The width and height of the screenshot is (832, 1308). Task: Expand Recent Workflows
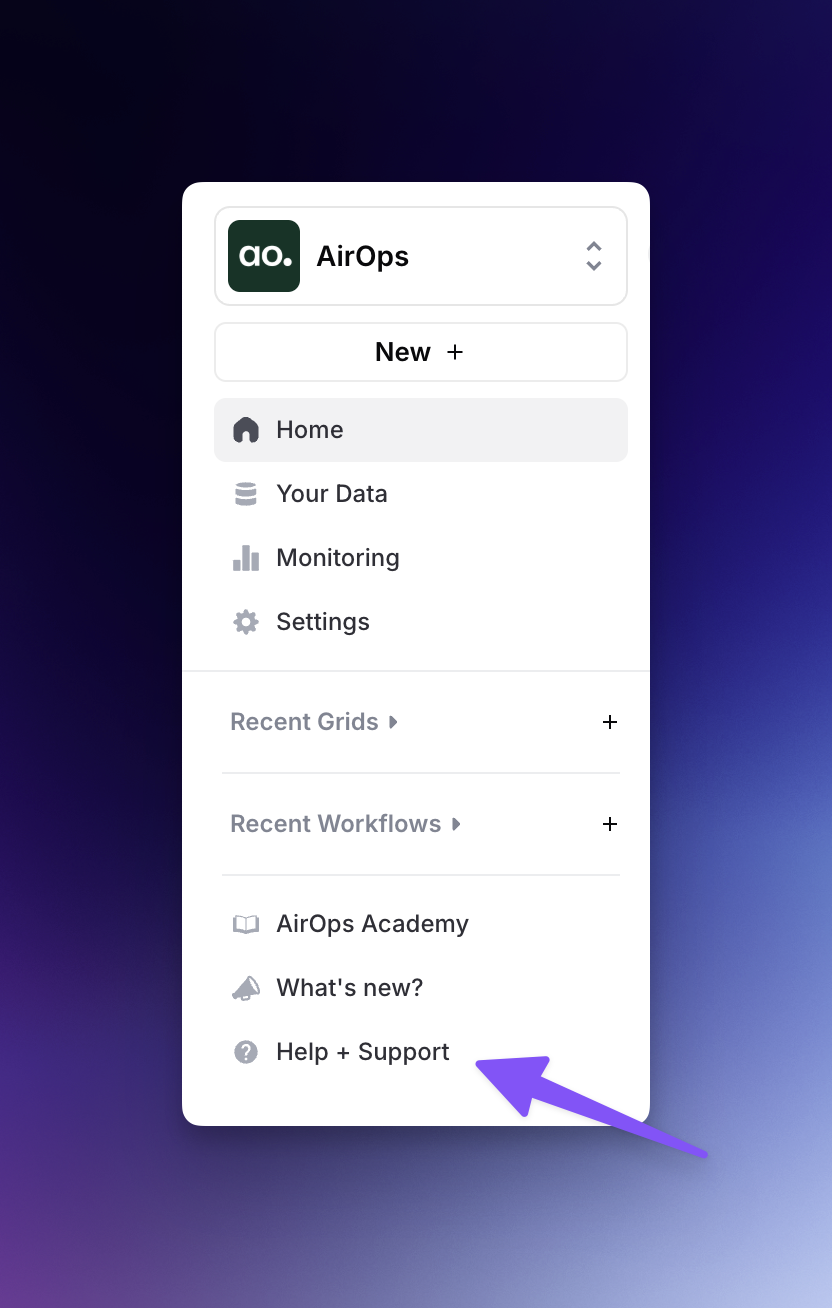[x=345, y=824]
